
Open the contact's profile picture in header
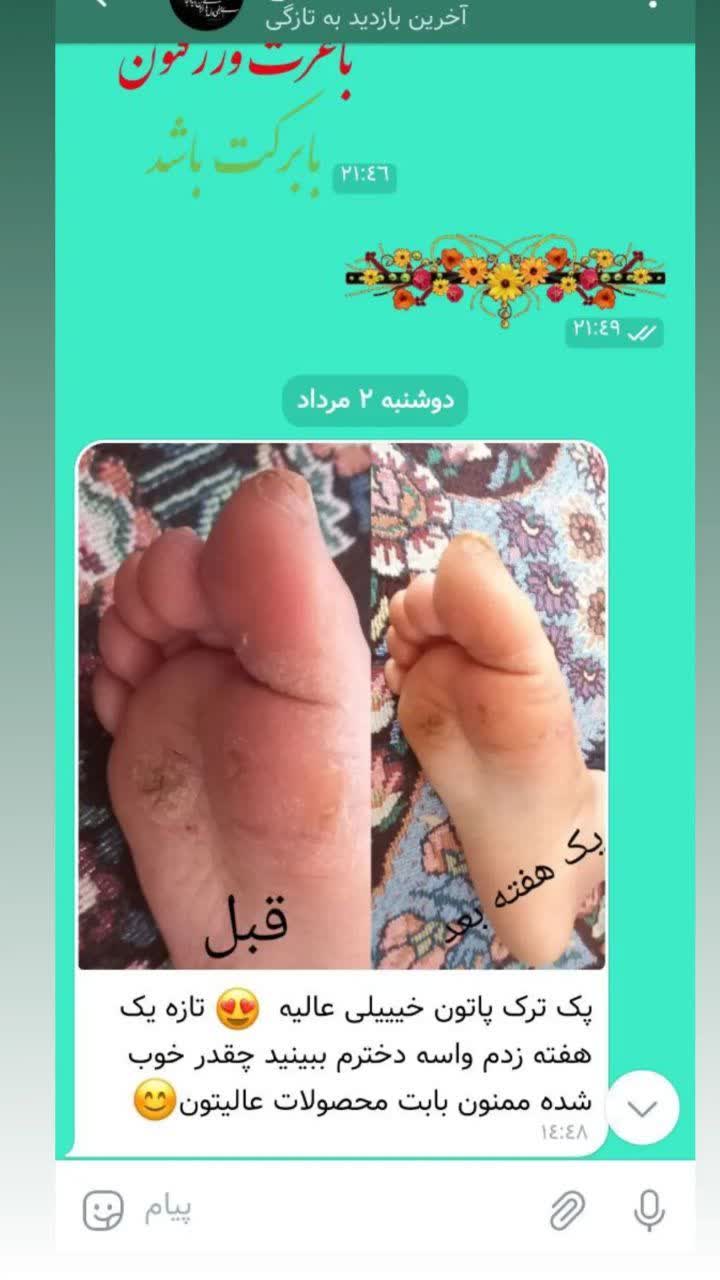pos(206,10)
